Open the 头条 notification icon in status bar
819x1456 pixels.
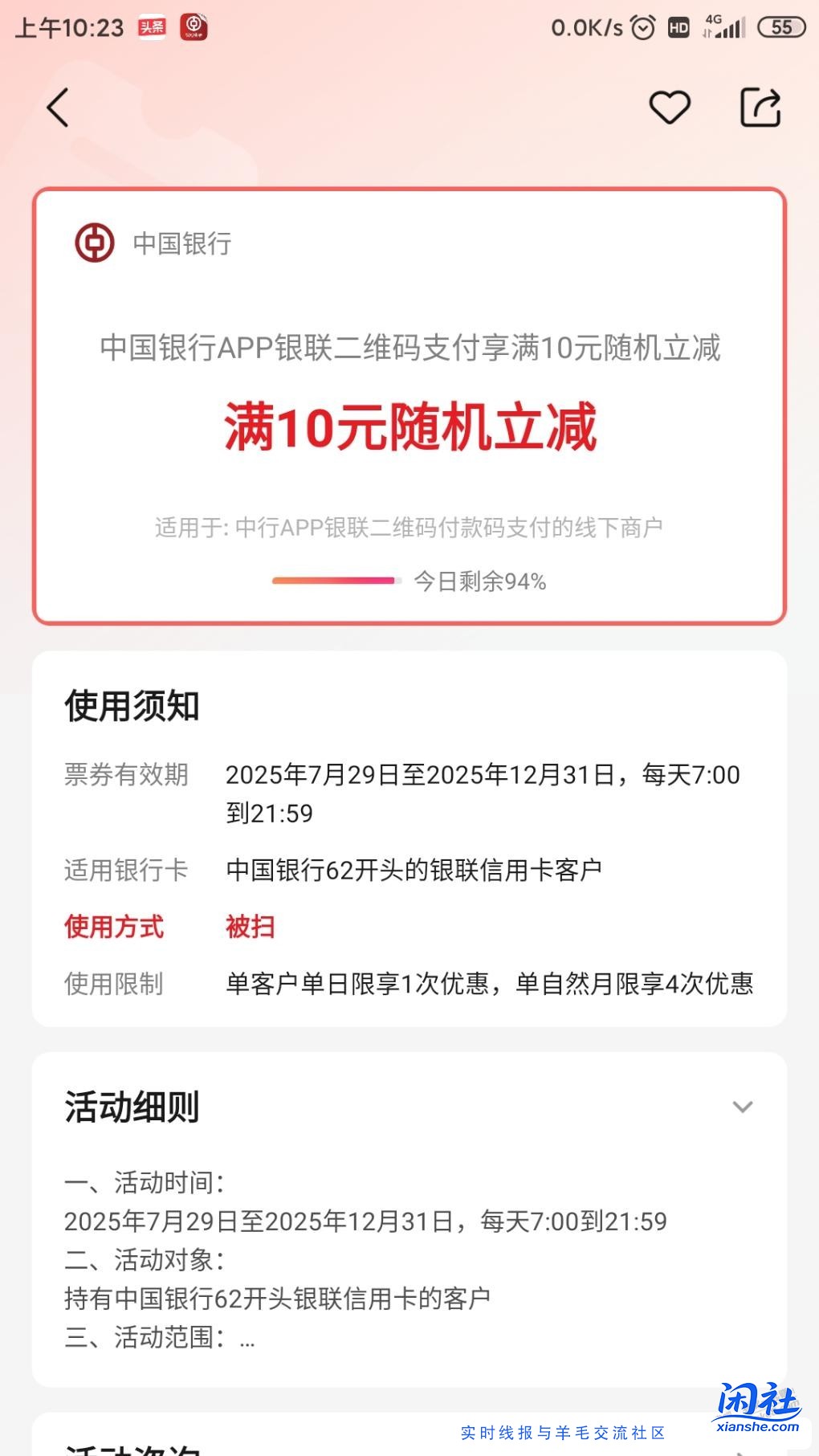pyautogui.click(x=153, y=27)
